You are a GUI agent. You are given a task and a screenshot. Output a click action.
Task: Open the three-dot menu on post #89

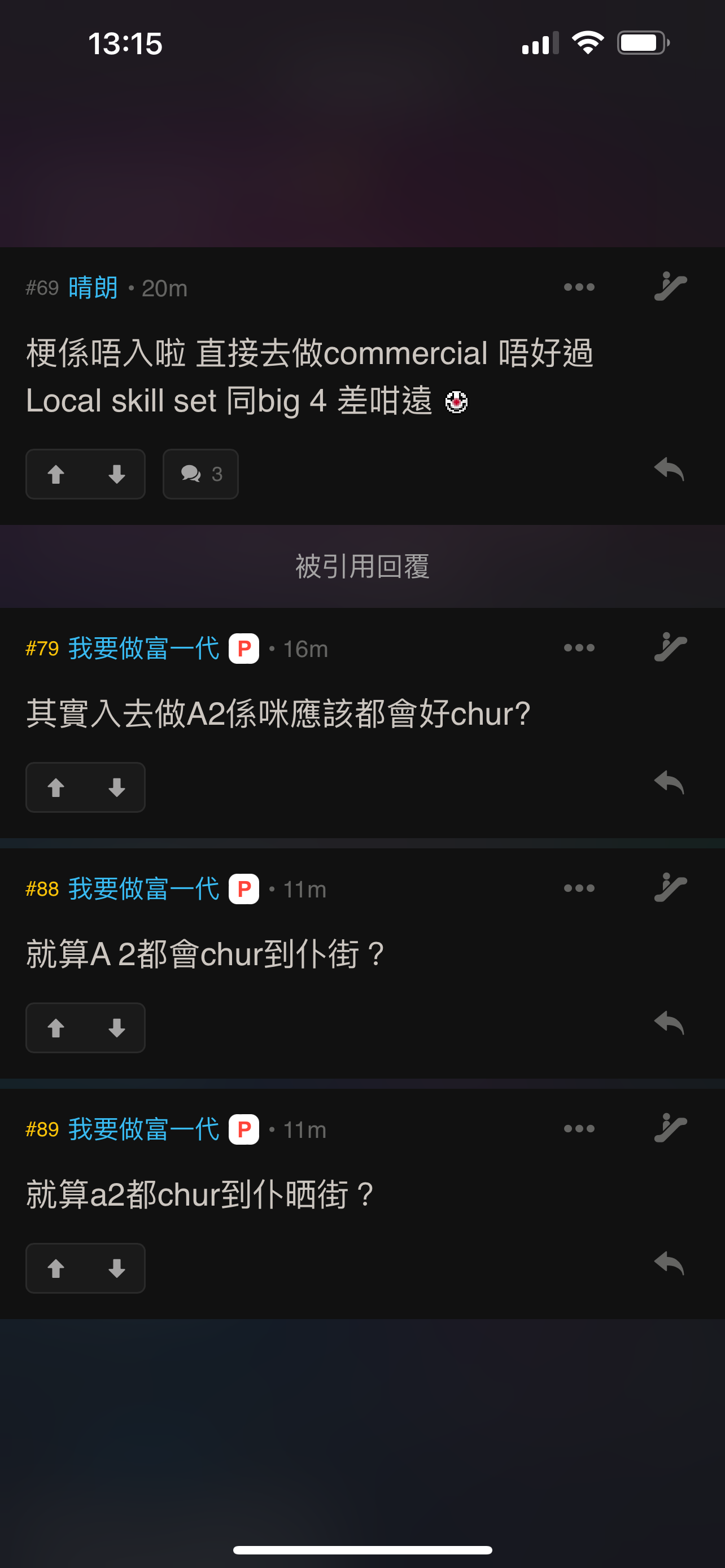click(x=579, y=1128)
